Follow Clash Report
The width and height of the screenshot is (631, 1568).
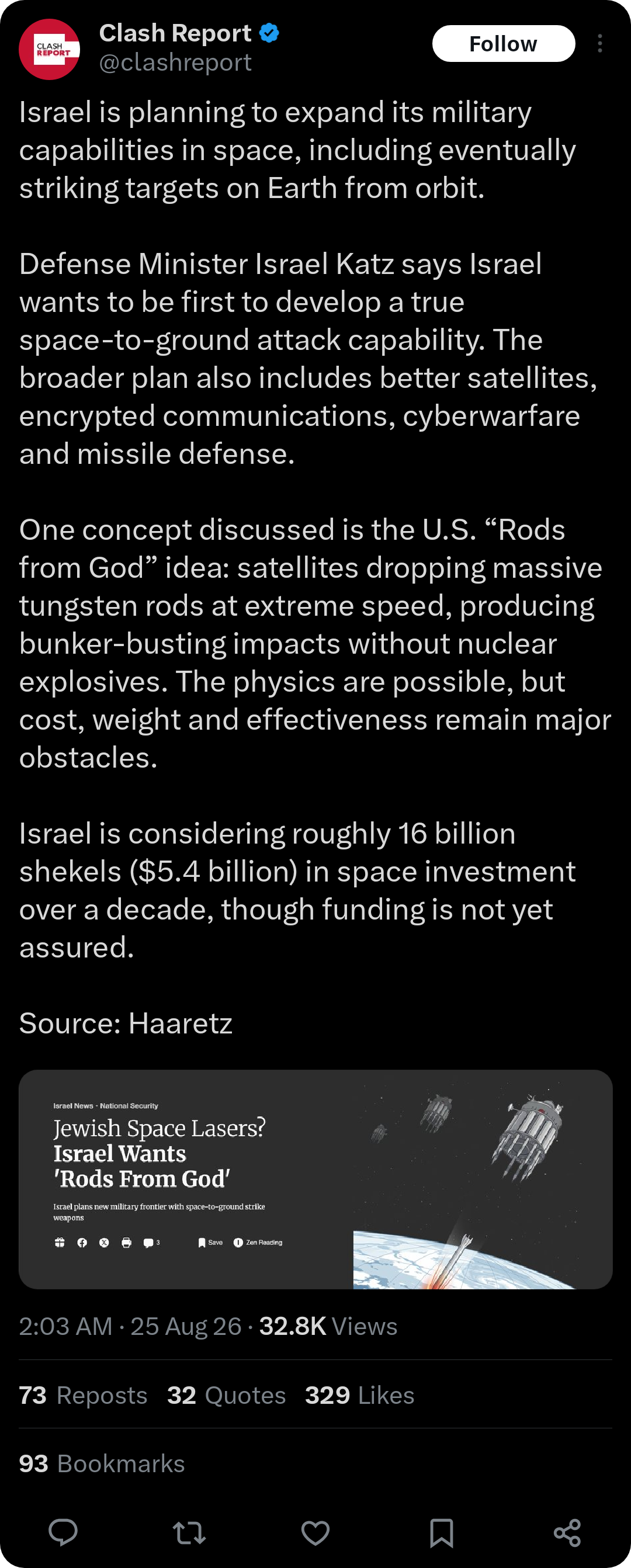click(503, 44)
